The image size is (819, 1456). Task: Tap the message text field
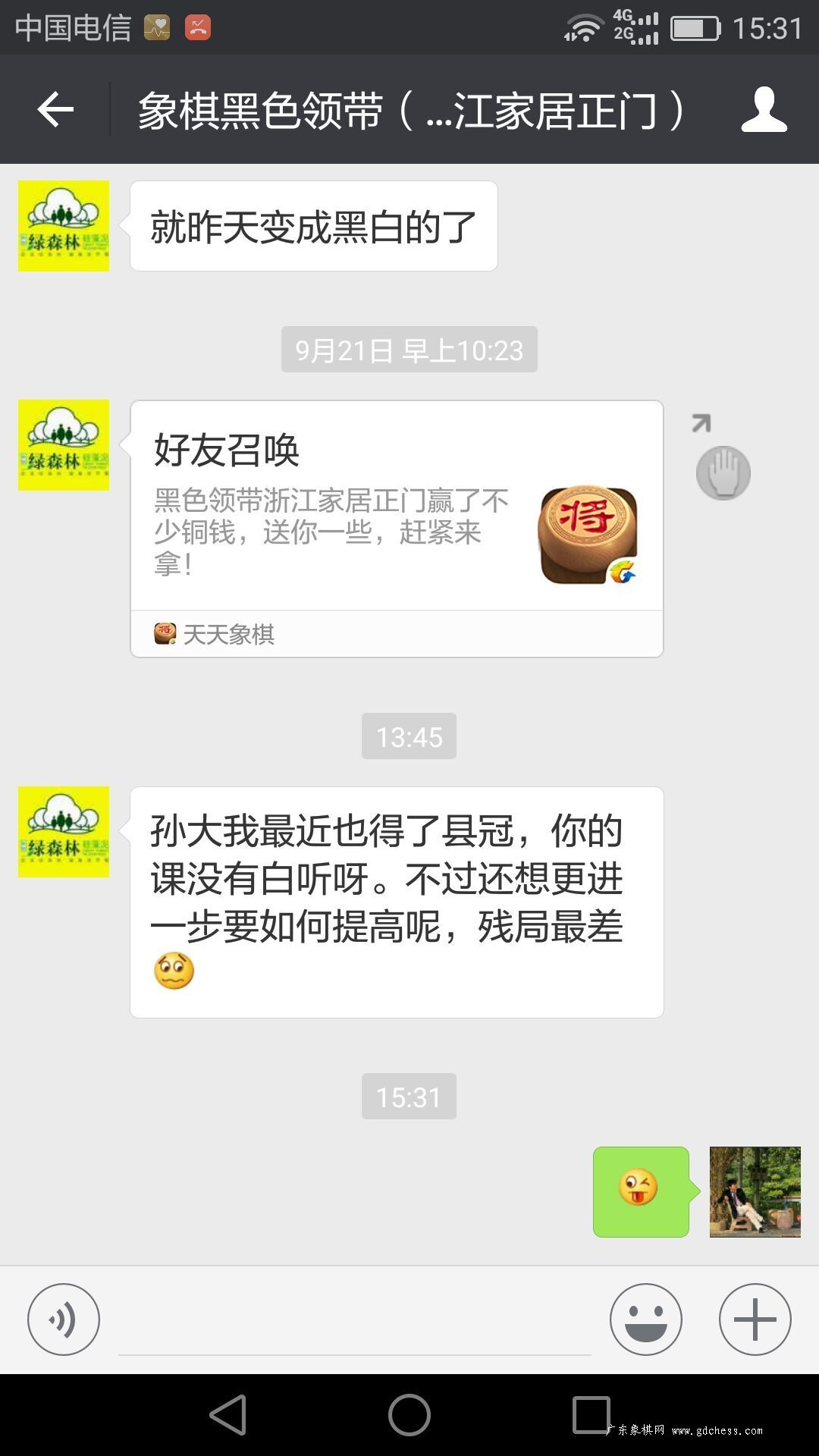354,1321
